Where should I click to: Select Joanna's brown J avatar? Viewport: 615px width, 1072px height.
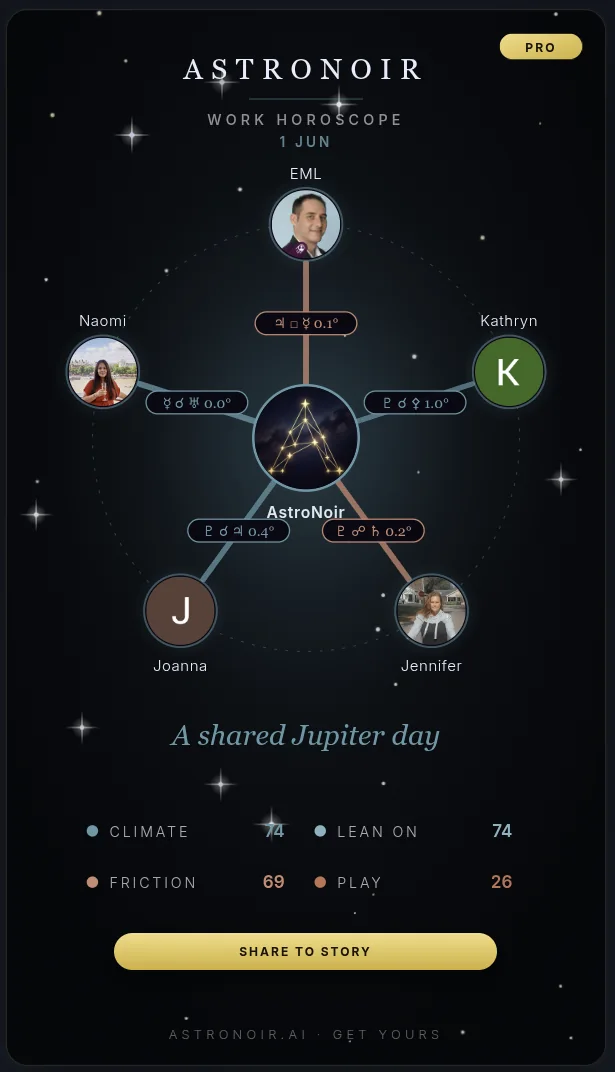(x=180, y=611)
